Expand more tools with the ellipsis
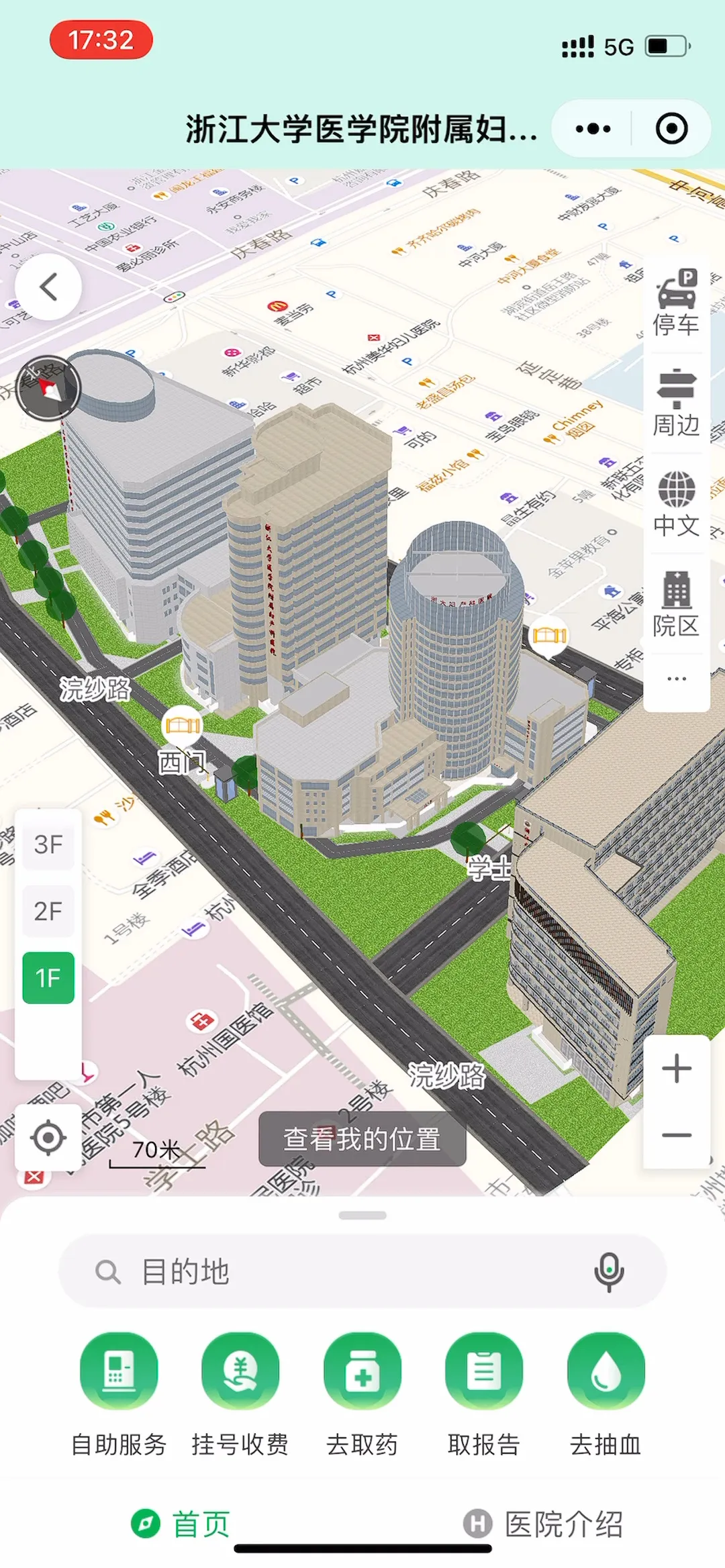The image size is (725, 1568). (676, 679)
